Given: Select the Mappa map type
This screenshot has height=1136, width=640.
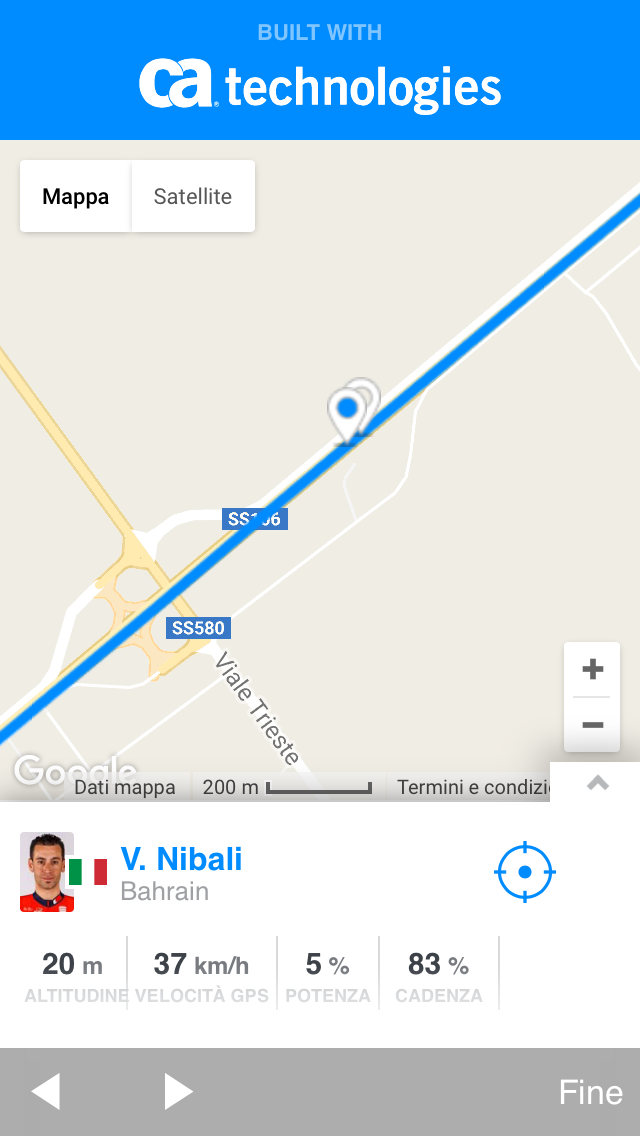Looking at the screenshot, I should (75, 197).
